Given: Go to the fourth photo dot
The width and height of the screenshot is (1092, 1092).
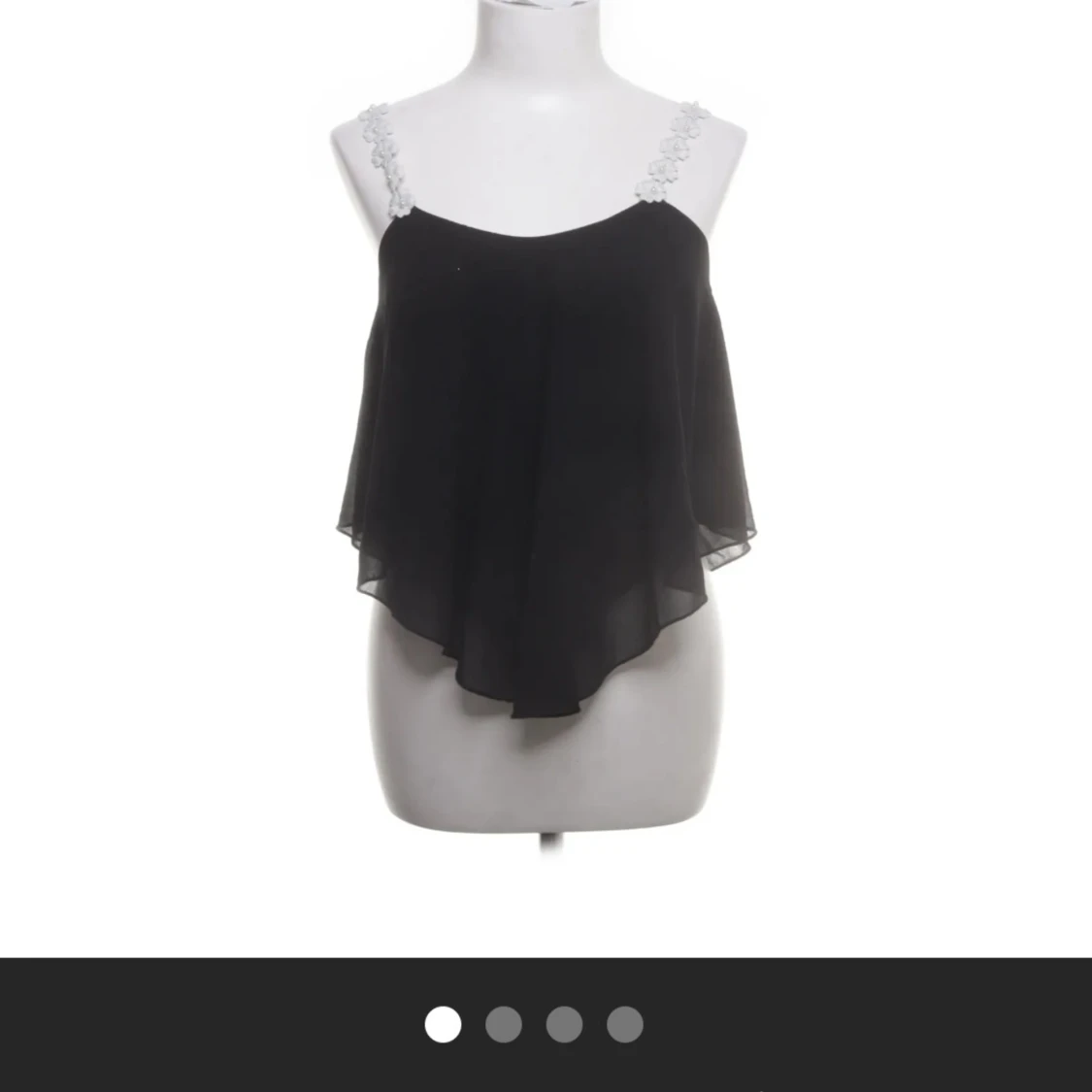Looking at the screenshot, I should pos(625,1024).
